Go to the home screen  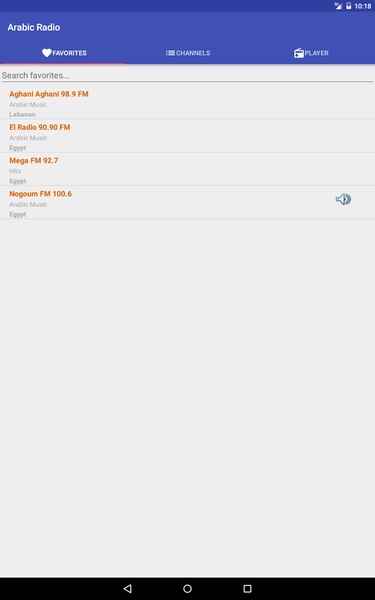coord(188,588)
